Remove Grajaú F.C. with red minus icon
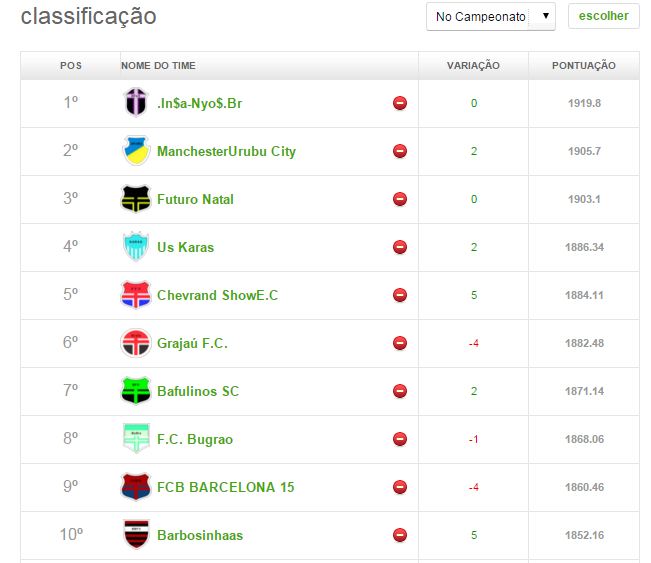The image size is (651, 563). pos(400,343)
